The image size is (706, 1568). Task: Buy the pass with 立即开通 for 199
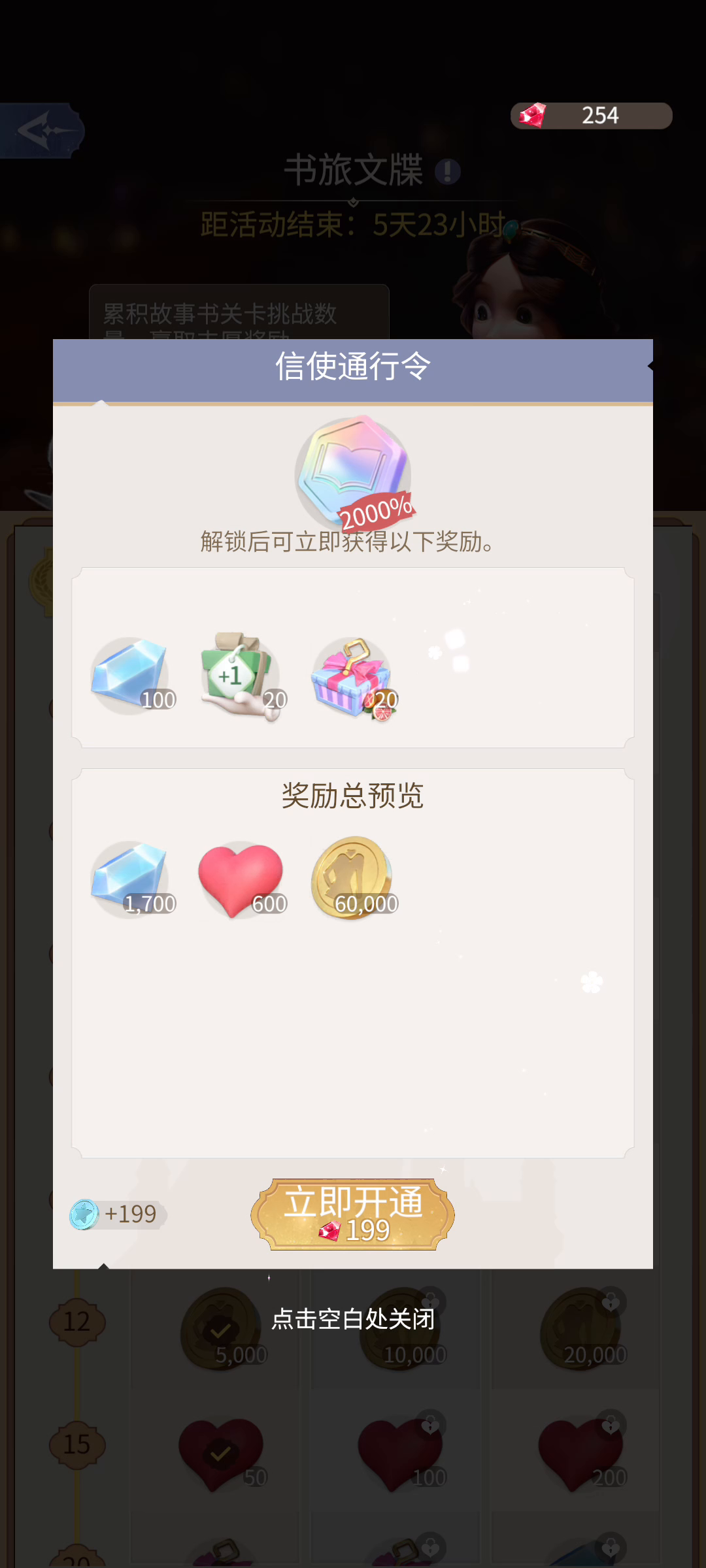tap(353, 1215)
